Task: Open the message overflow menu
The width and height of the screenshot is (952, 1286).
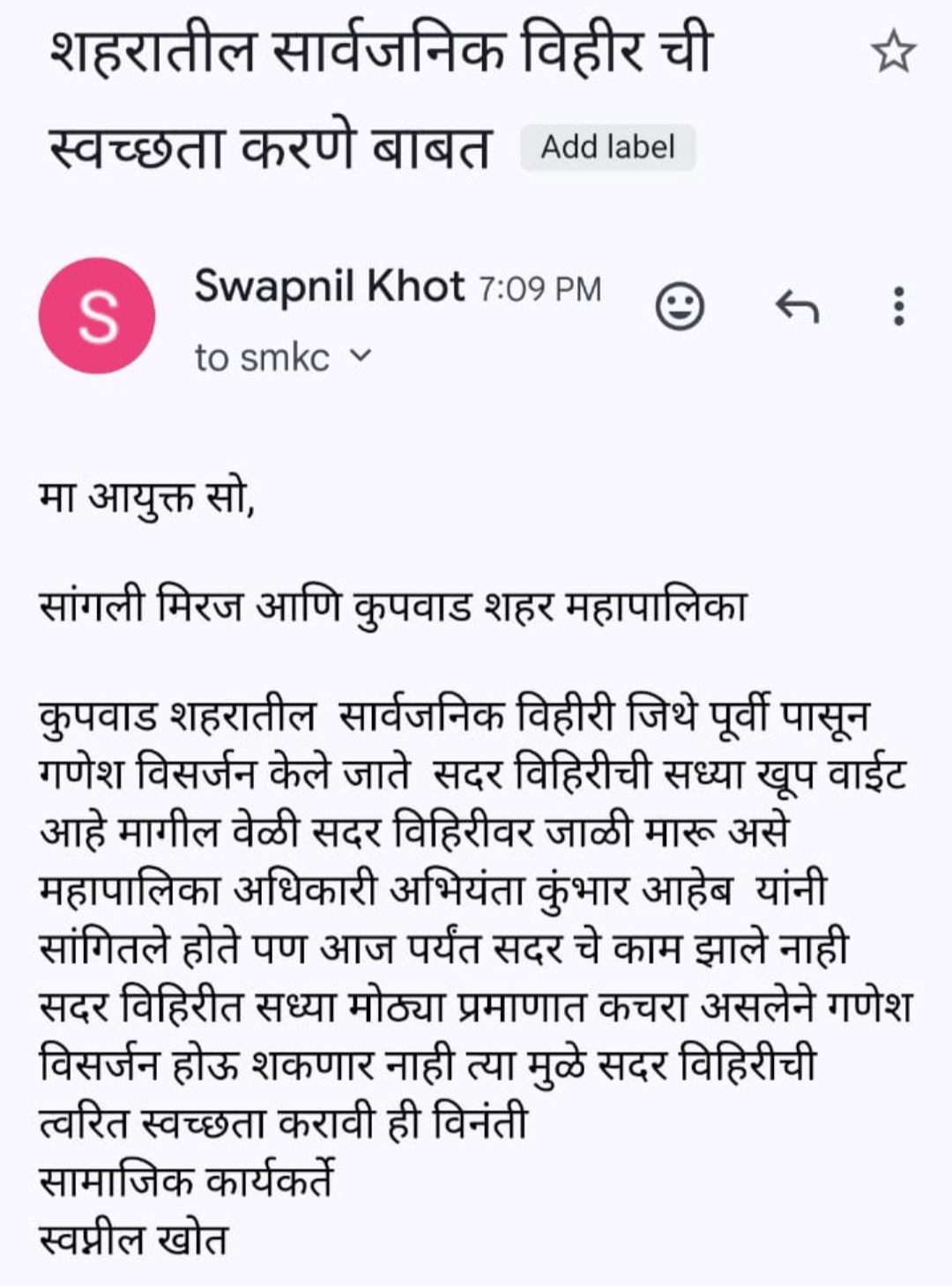Action: (x=898, y=307)
